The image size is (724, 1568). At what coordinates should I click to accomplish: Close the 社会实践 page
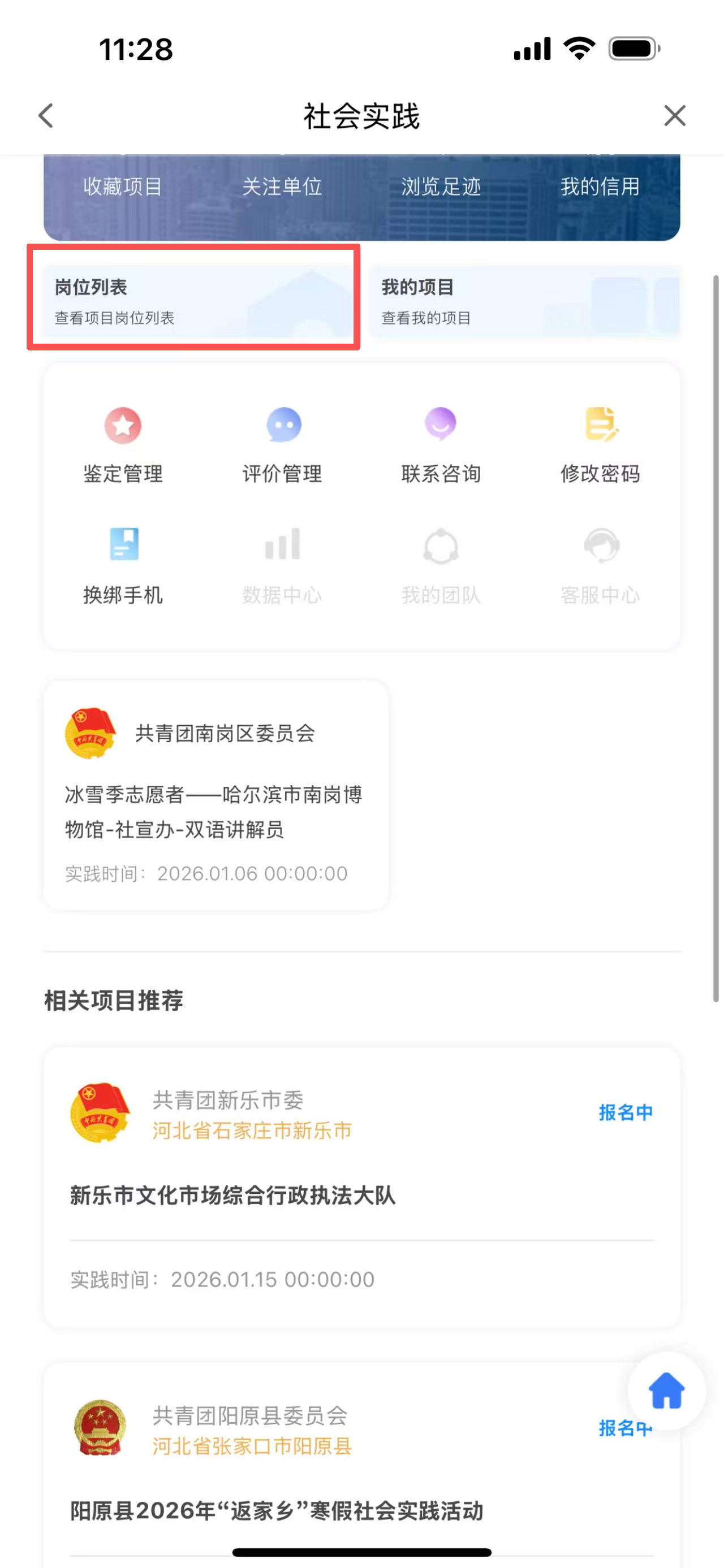pos(674,116)
